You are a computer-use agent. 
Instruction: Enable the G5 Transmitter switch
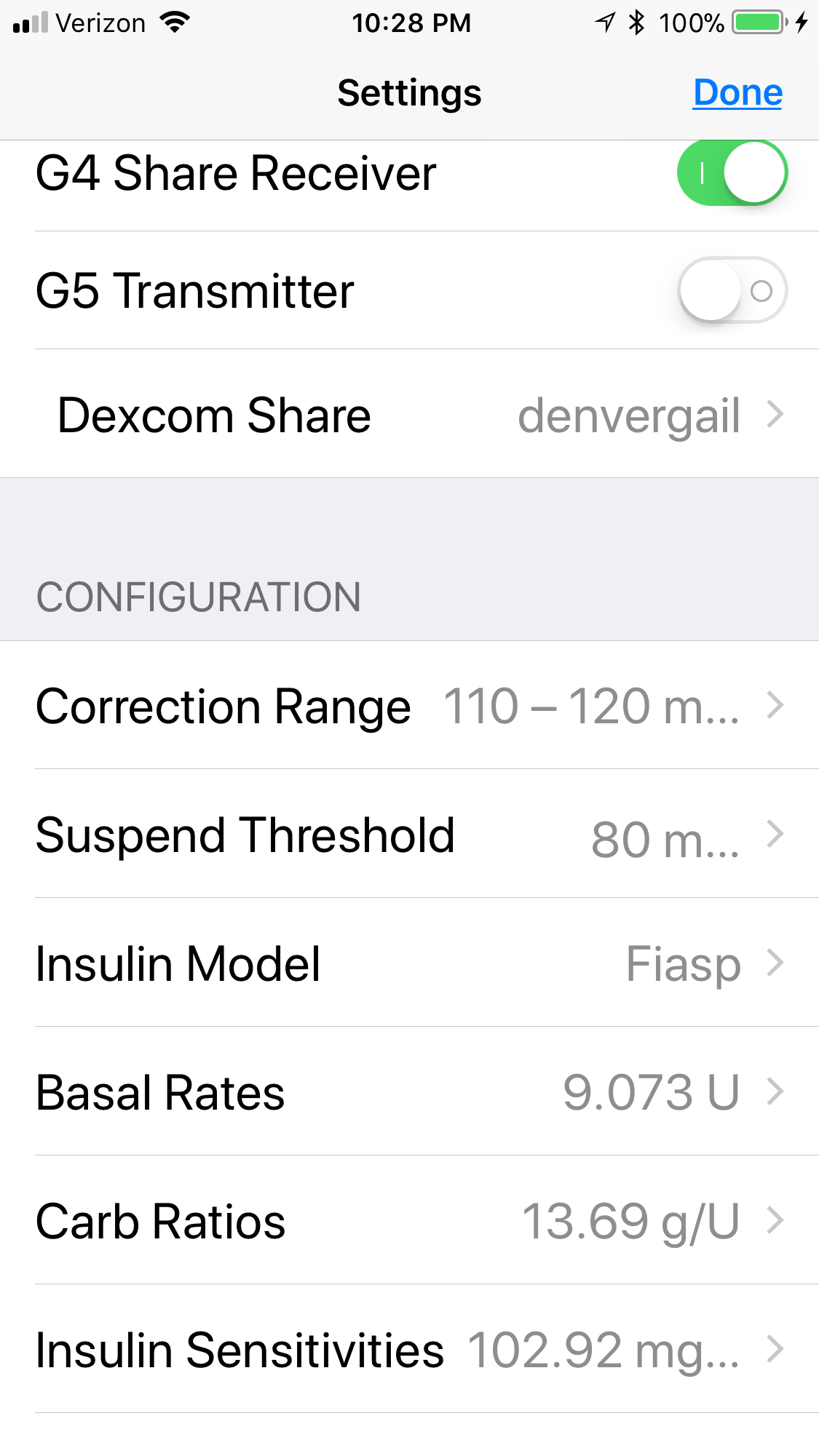(731, 290)
